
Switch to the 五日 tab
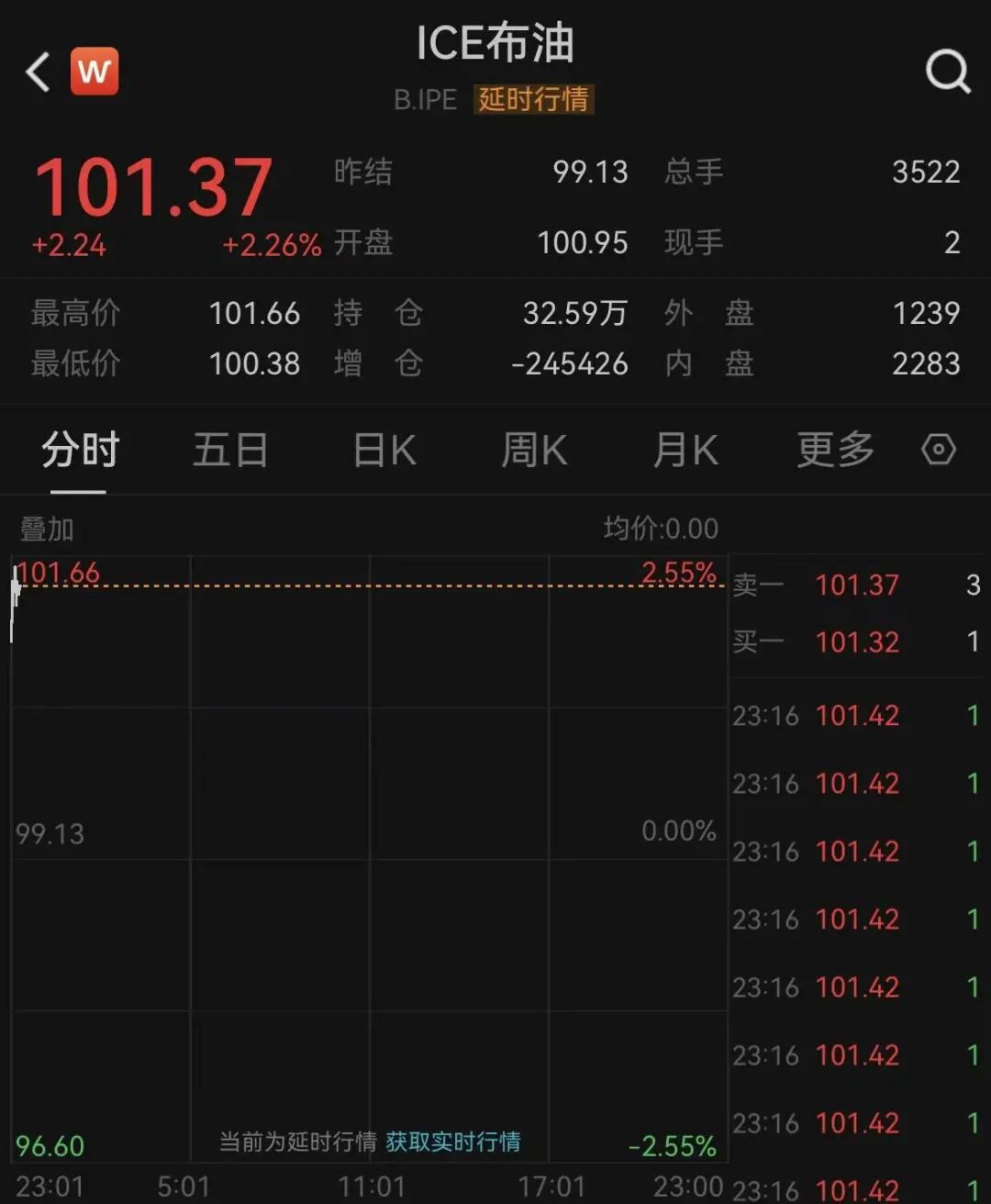click(x=230, y=450)
